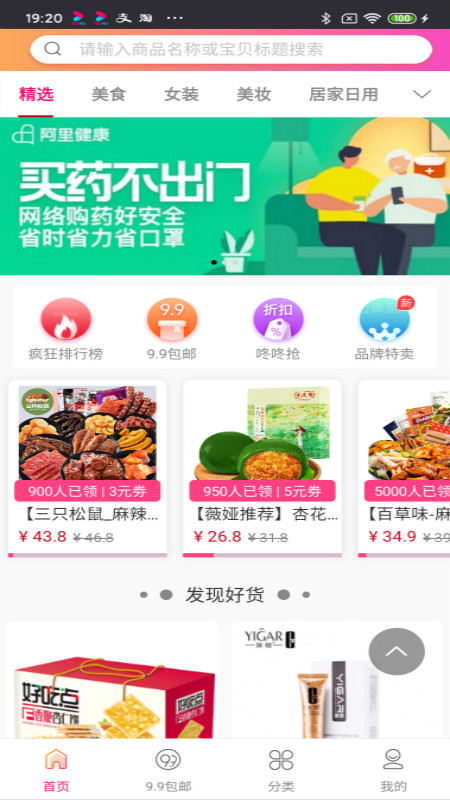Switch to the 女装 tab

pos(181,94)
